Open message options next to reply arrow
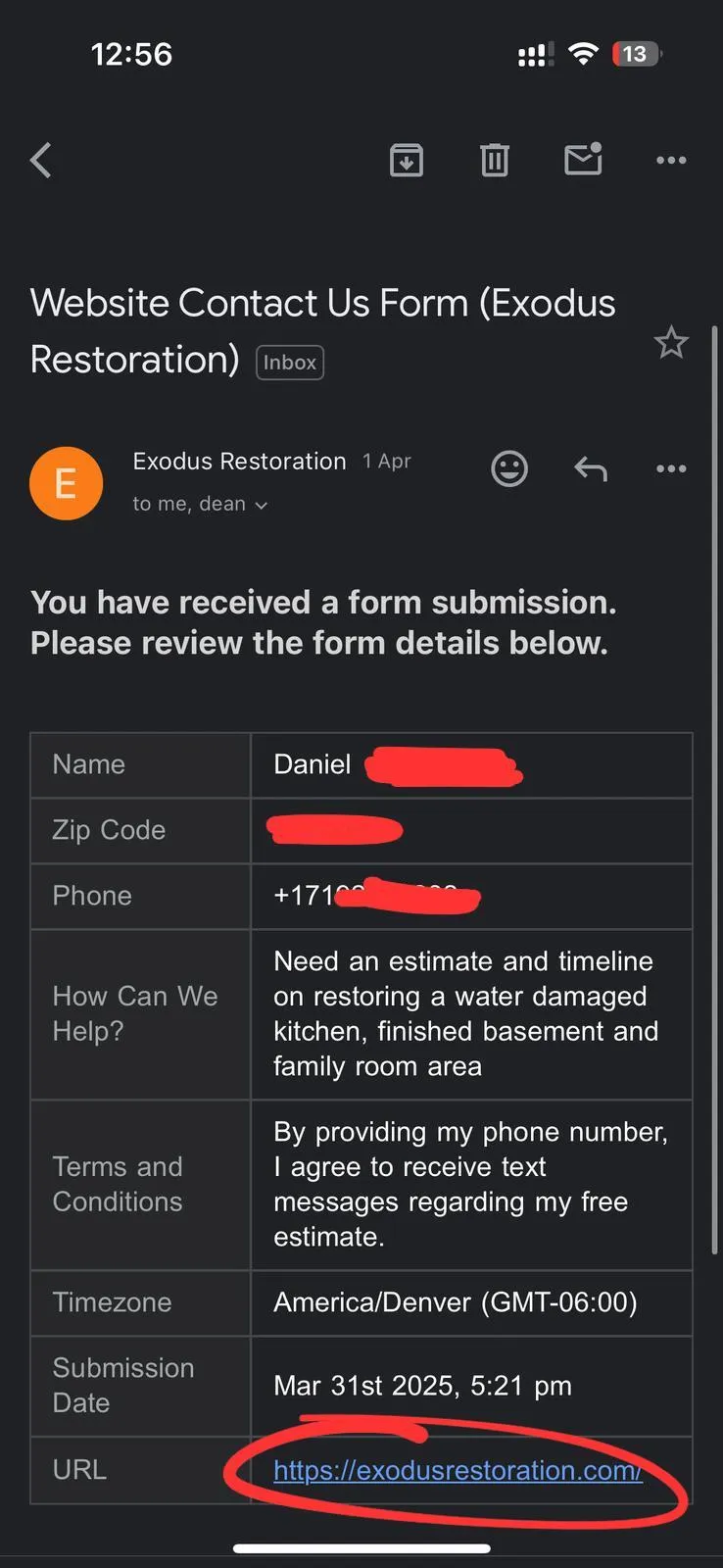The height and width of the screenshot is (1568, 723). (671, 468)
